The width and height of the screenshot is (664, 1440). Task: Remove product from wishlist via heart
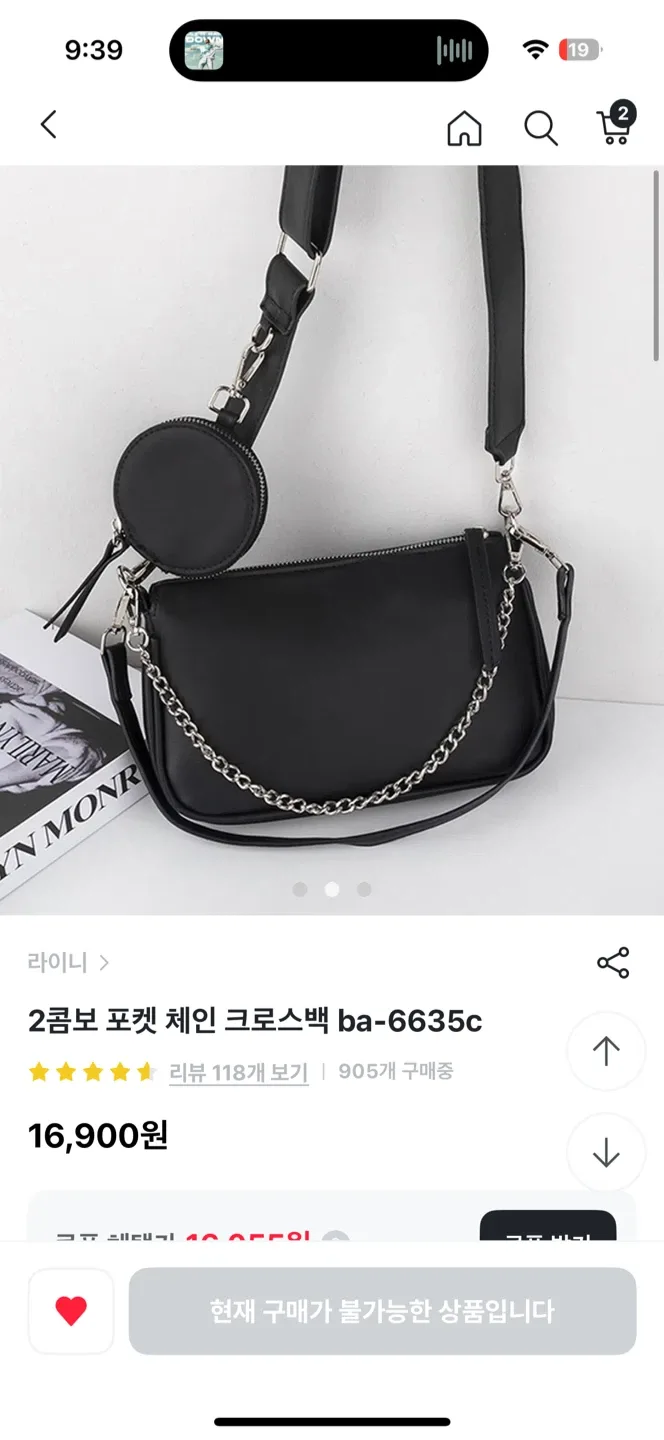click(71, 1311)
